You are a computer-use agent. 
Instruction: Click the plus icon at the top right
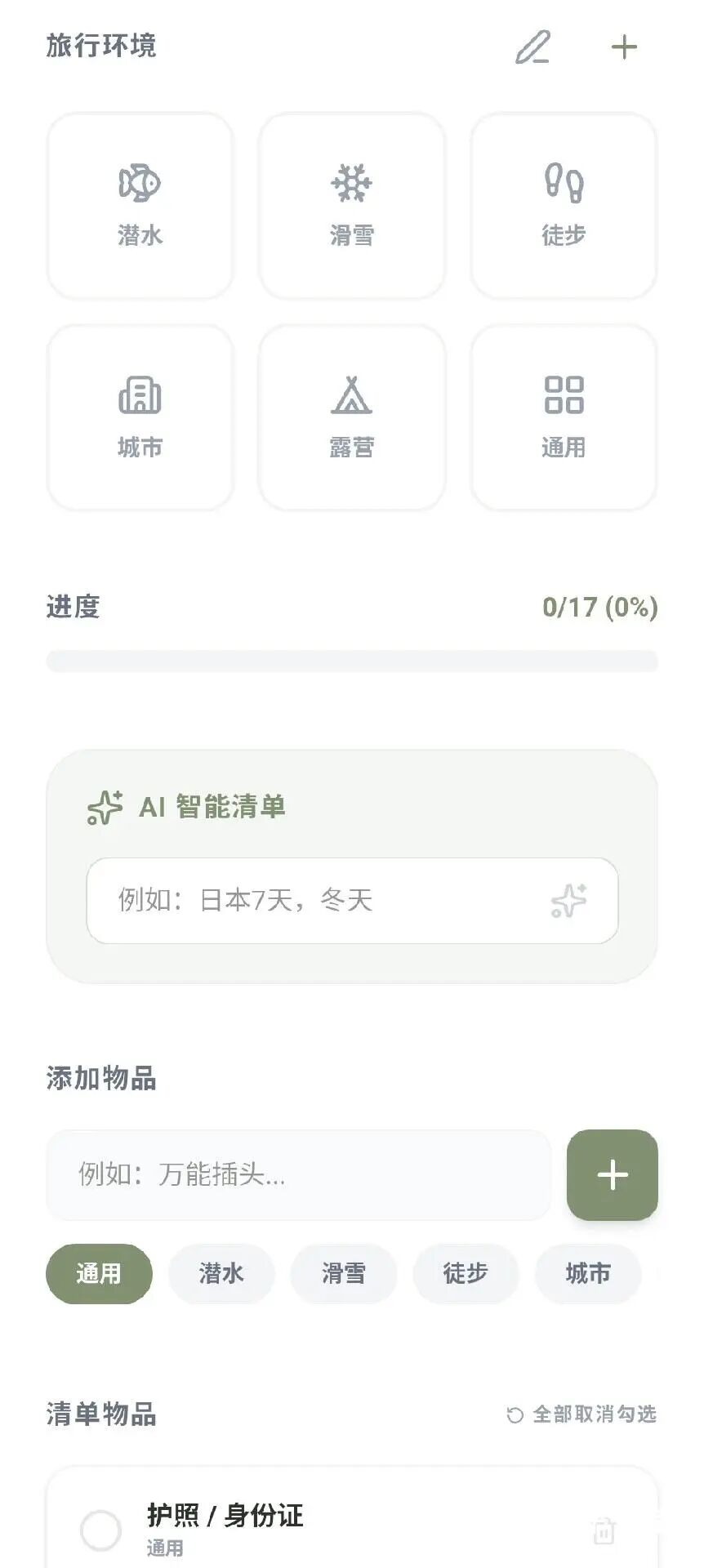pyautogui.click(x=626, y=47)
